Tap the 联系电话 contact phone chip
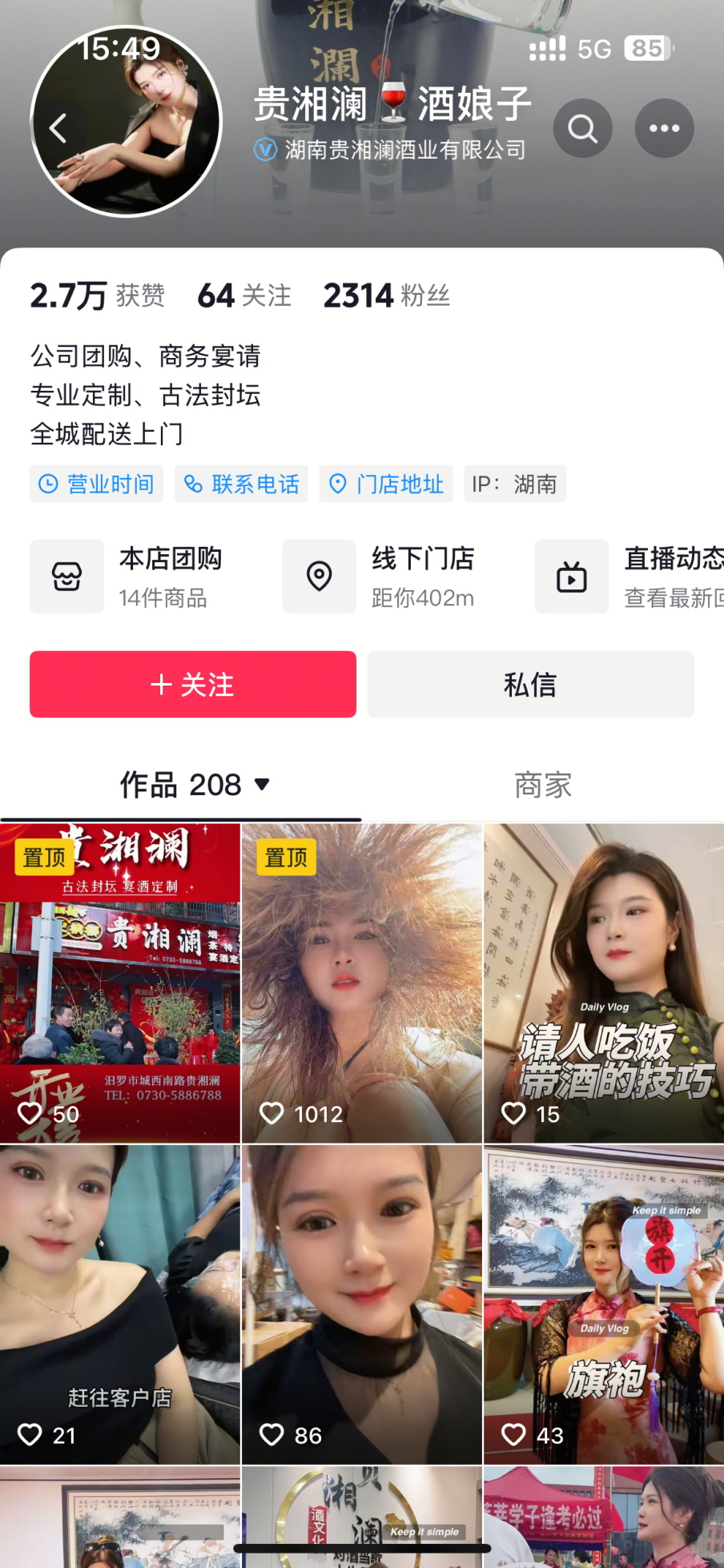 [241, 484]
